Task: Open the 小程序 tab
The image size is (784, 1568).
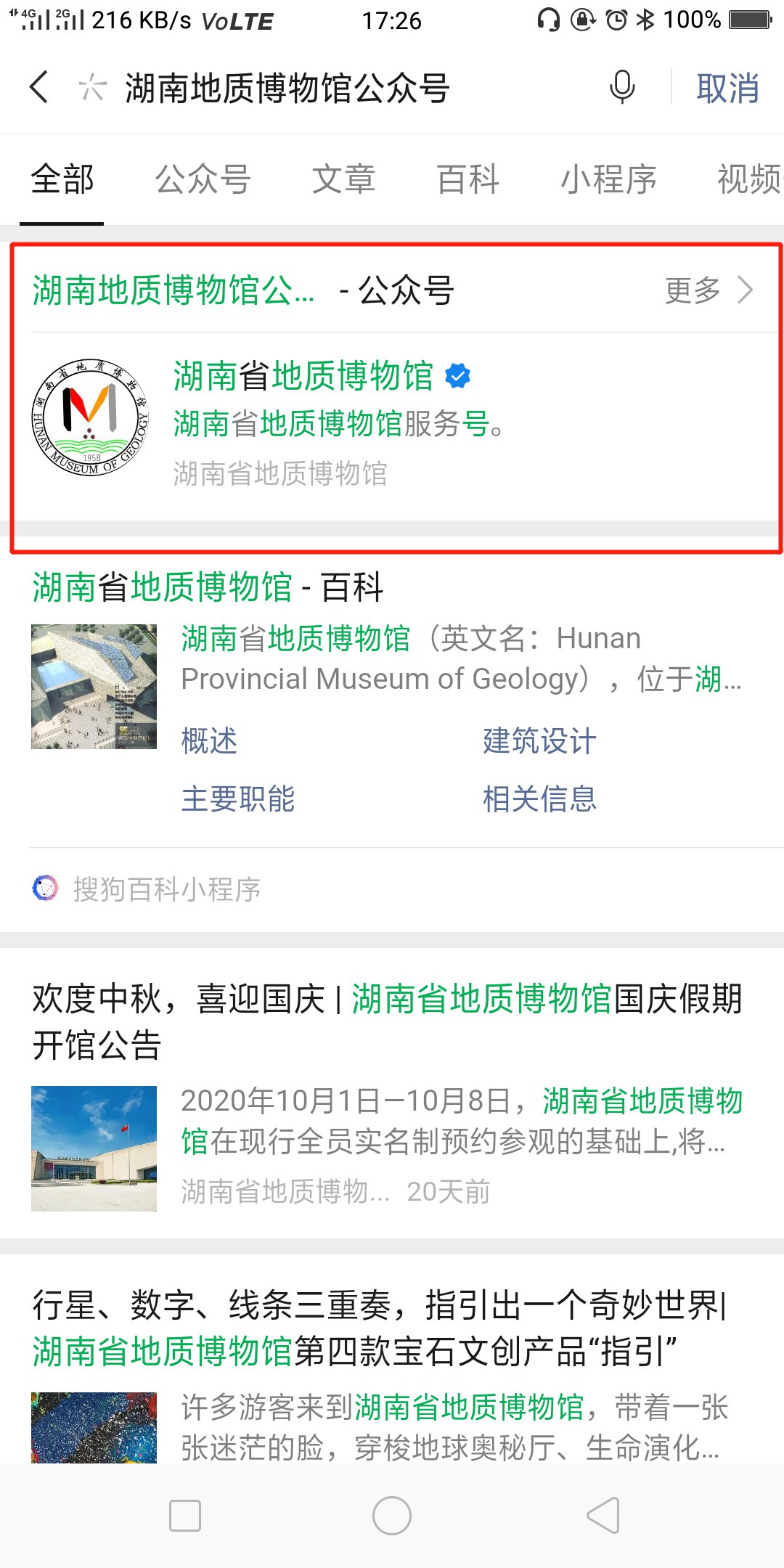Action: [608, 179]
